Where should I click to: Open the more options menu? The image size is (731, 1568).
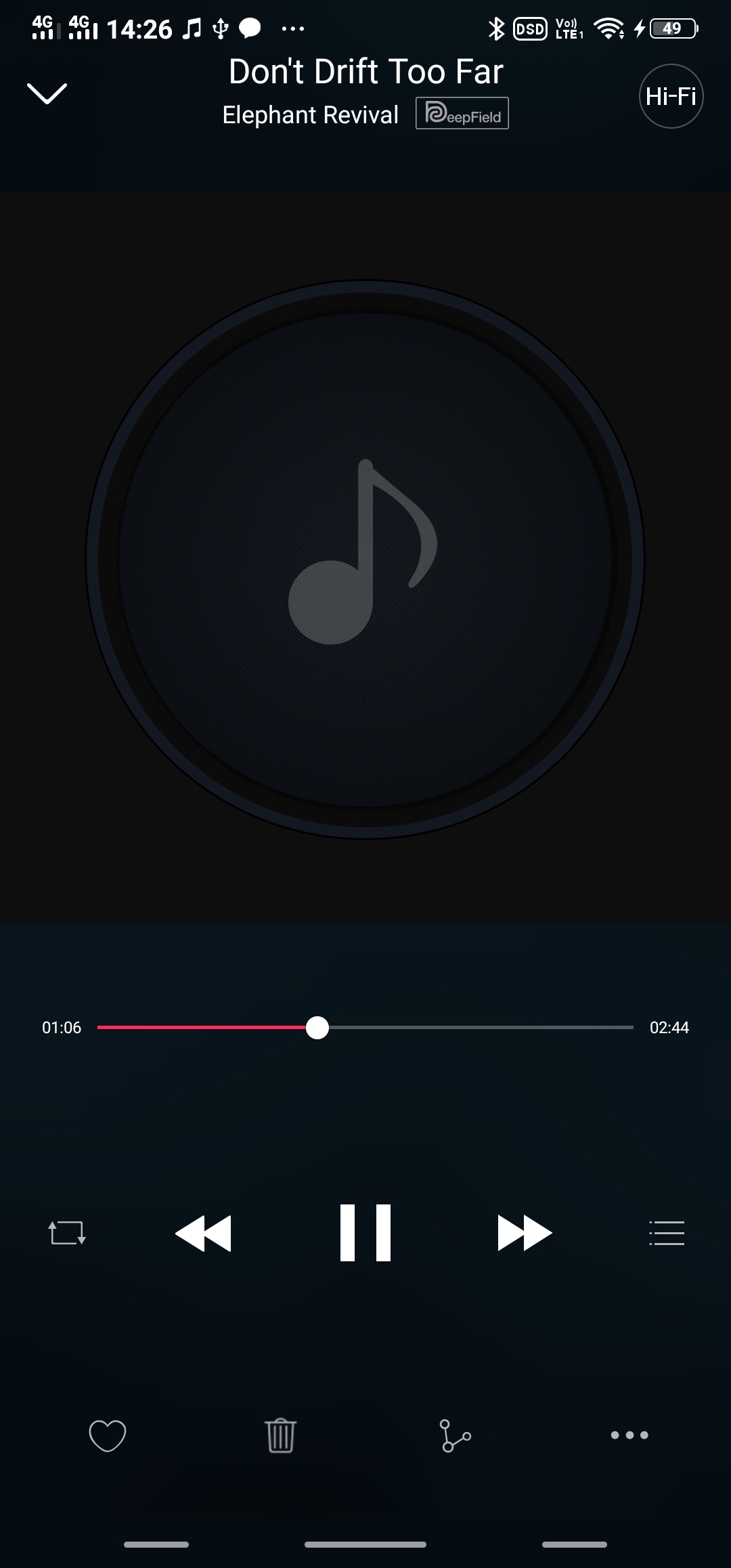pos(629,1435)
